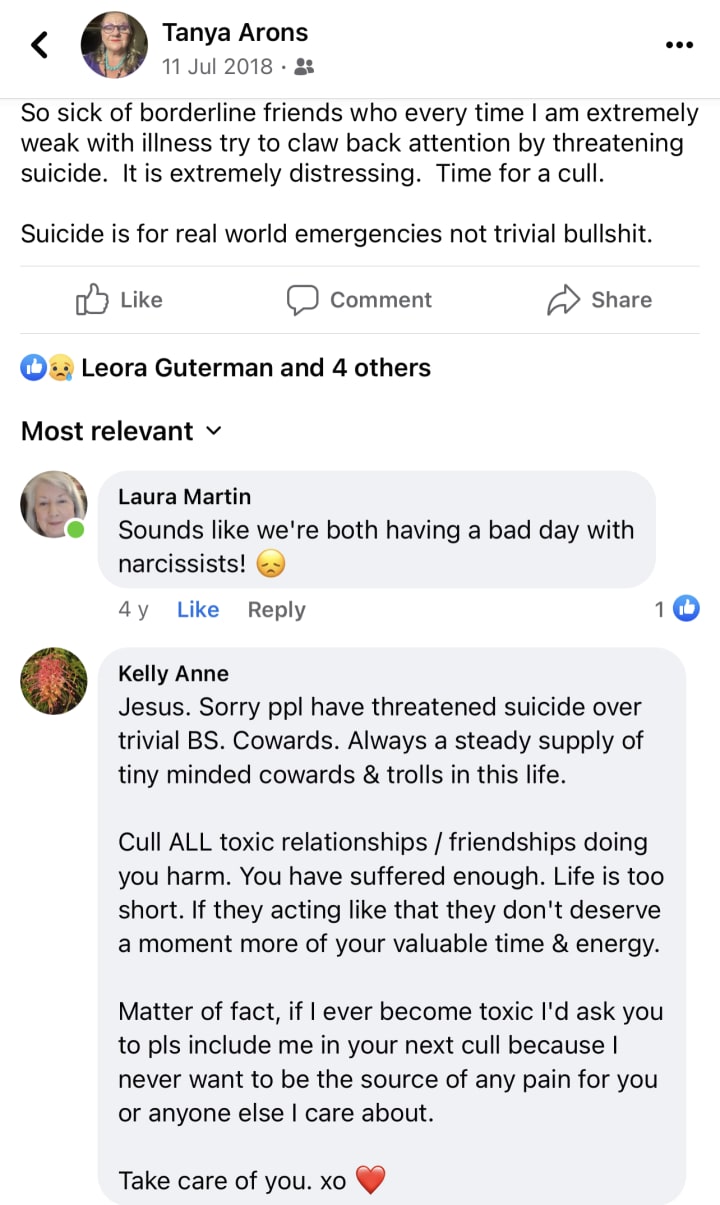
Task: Open the three-dot overflow menu
Action: pos(679,45)
